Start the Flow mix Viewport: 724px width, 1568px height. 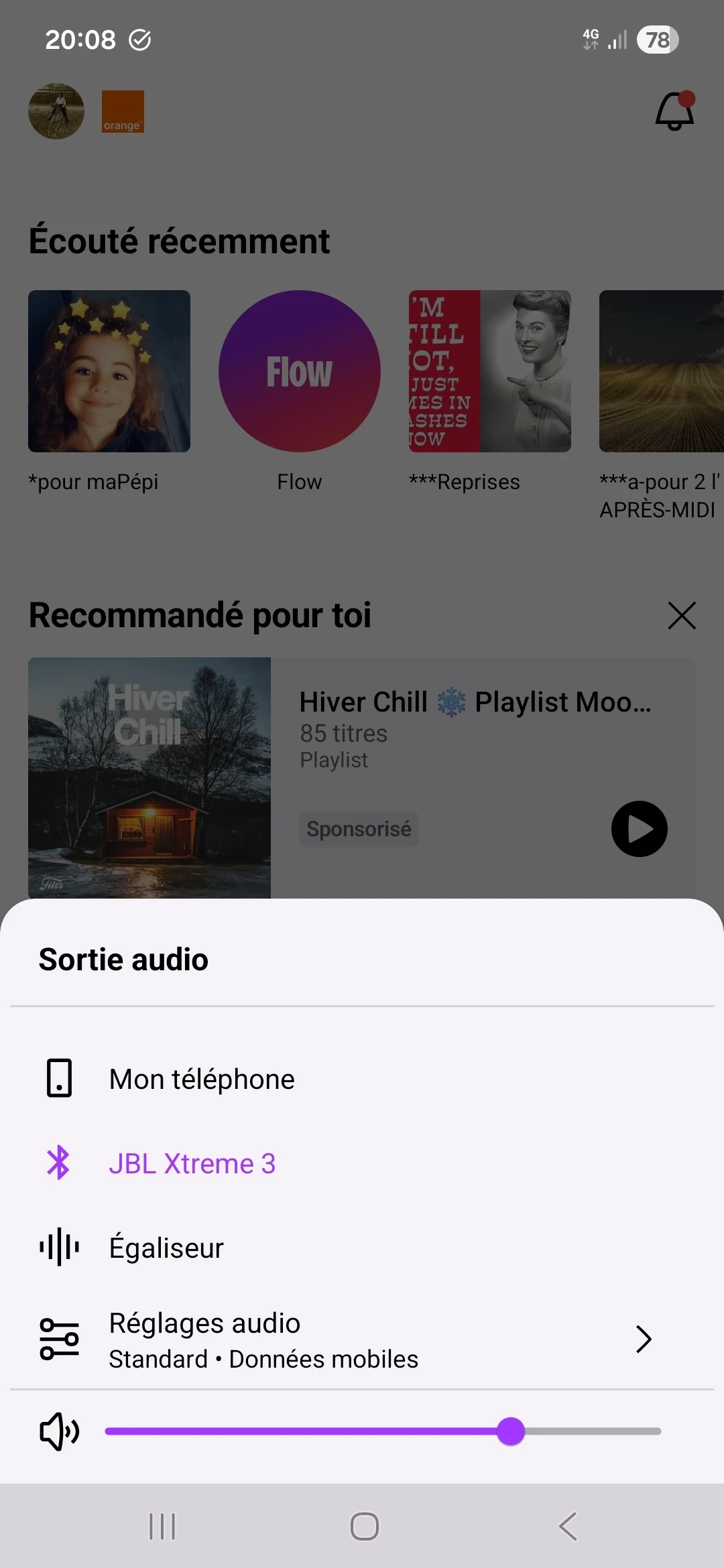[x=300, y=371]
